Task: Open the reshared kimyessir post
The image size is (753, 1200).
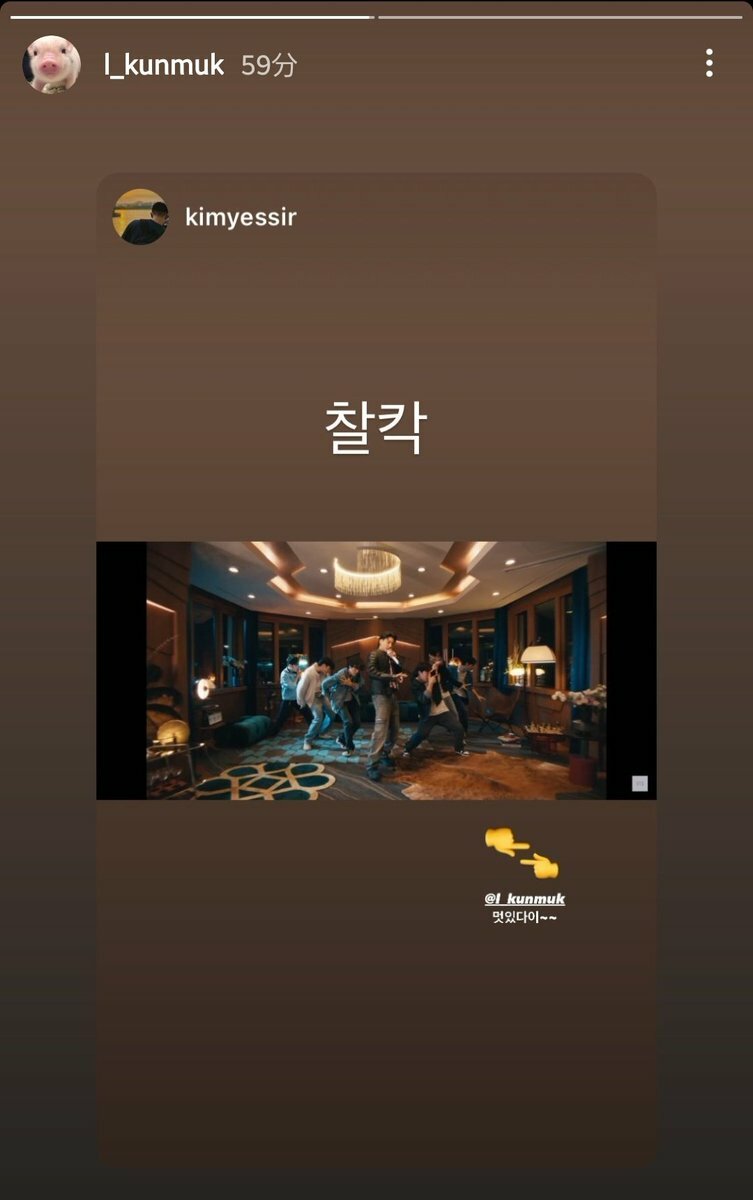Action: (x=376, y=669)
